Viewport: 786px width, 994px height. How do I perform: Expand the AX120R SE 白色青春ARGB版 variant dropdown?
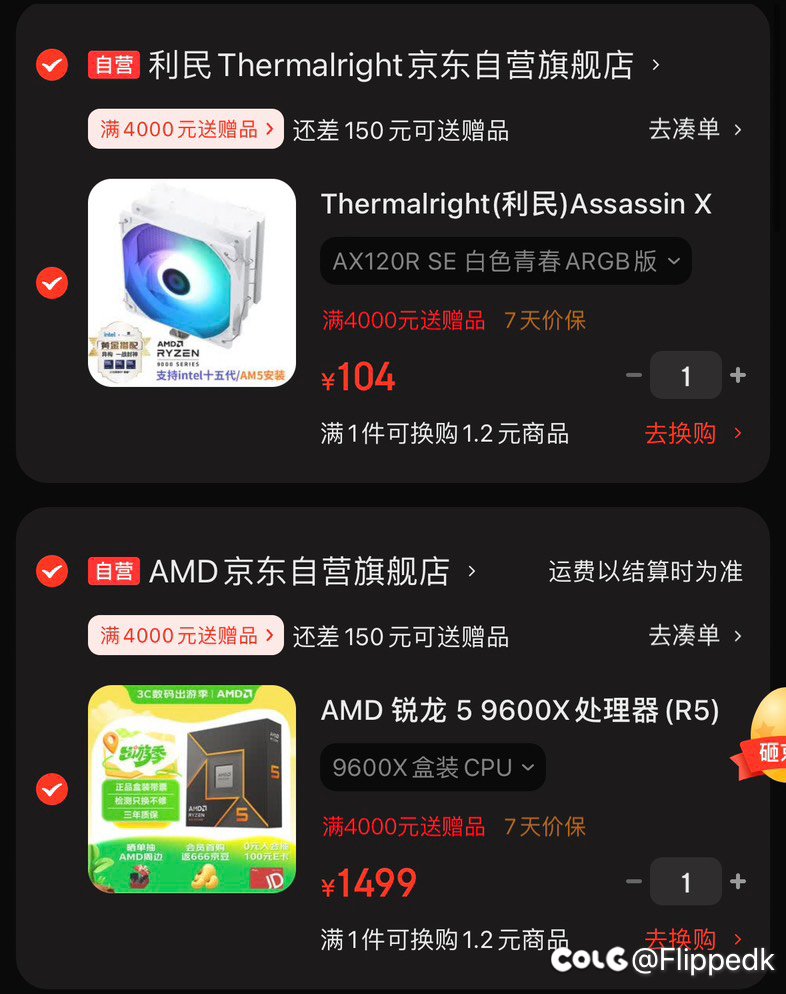tap(505, 261)
